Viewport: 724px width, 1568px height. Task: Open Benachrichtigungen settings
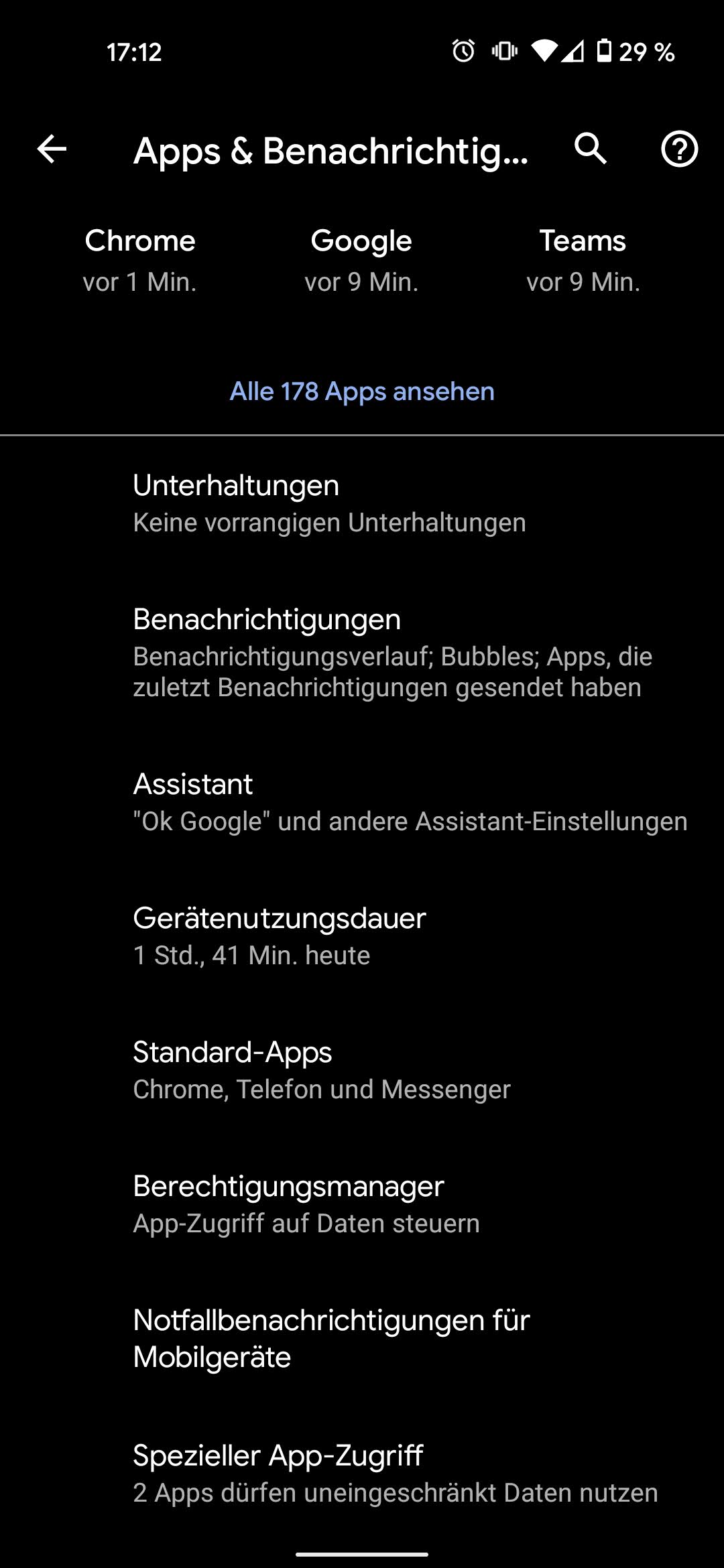tap(362, 652)
